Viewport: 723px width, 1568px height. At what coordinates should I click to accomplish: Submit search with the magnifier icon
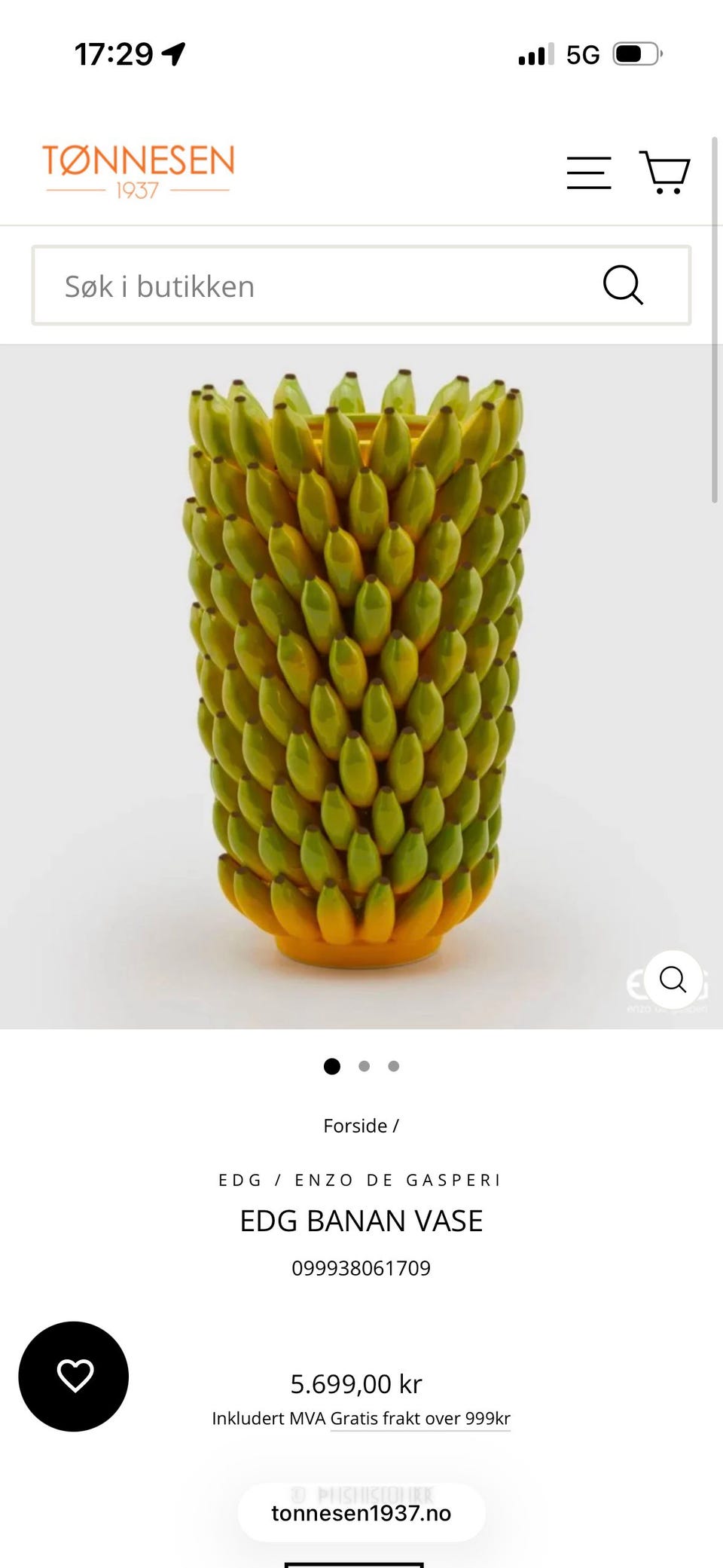coord(623,285)
